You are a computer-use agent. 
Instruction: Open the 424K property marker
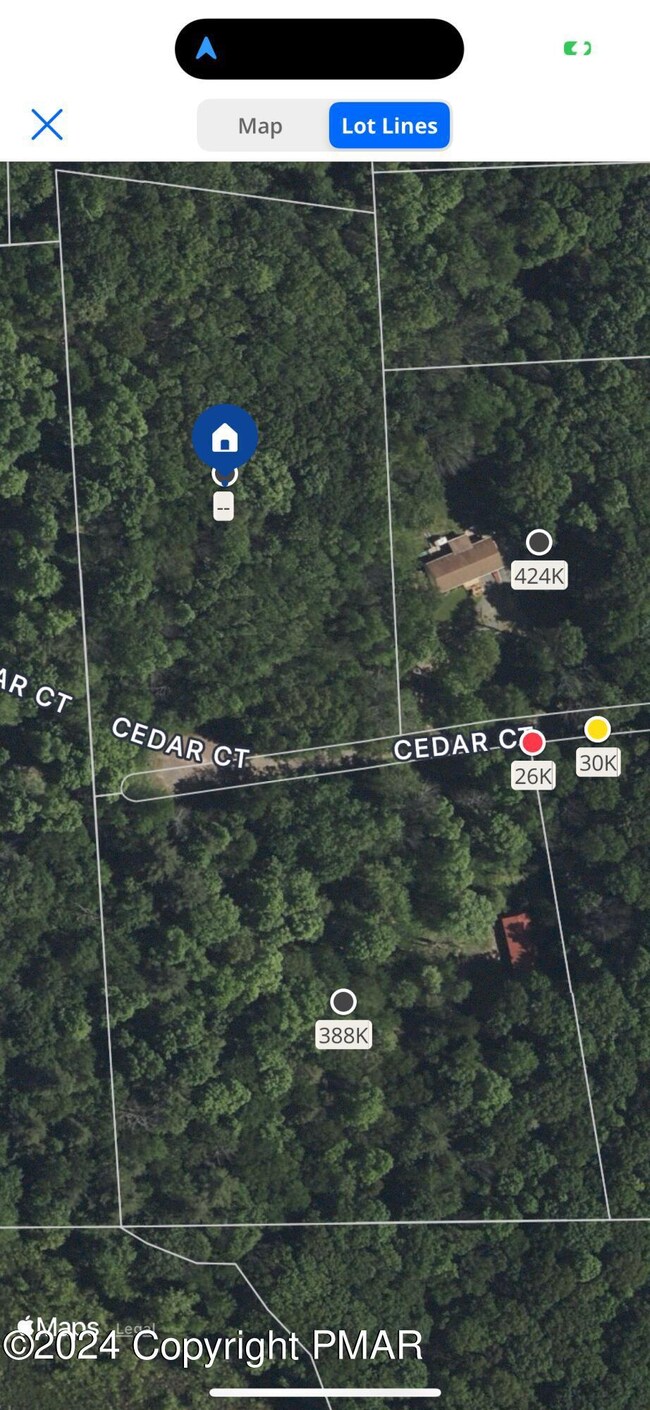point(539,543)
